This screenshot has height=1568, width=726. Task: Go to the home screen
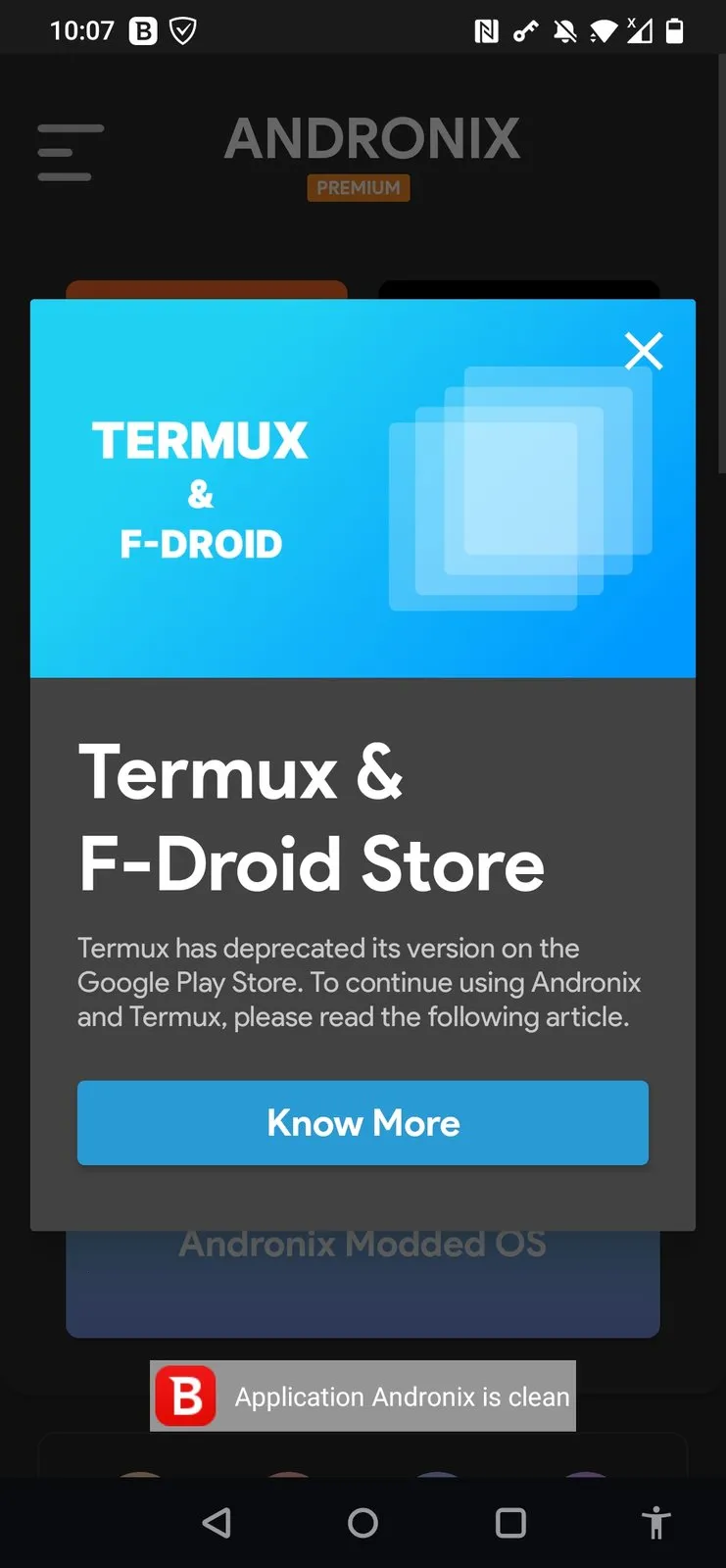[363, 1522]
